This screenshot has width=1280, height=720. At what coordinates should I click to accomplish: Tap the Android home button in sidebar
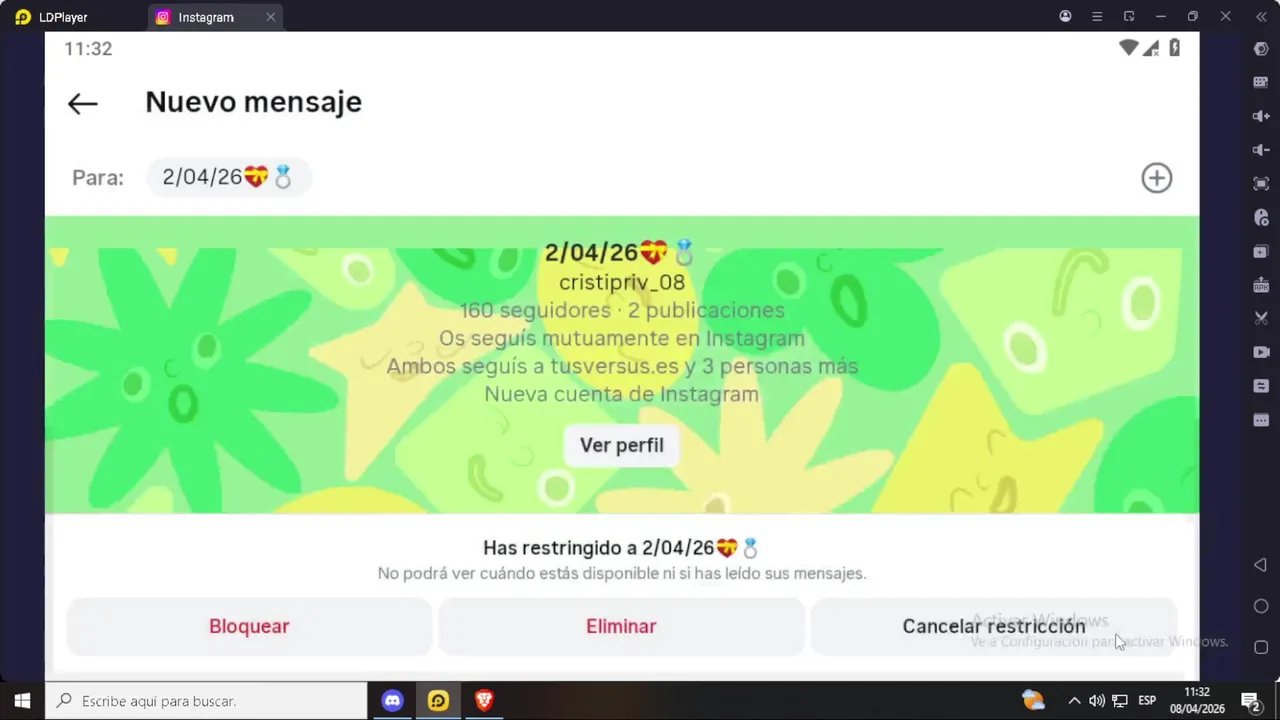pos(1261,606)
